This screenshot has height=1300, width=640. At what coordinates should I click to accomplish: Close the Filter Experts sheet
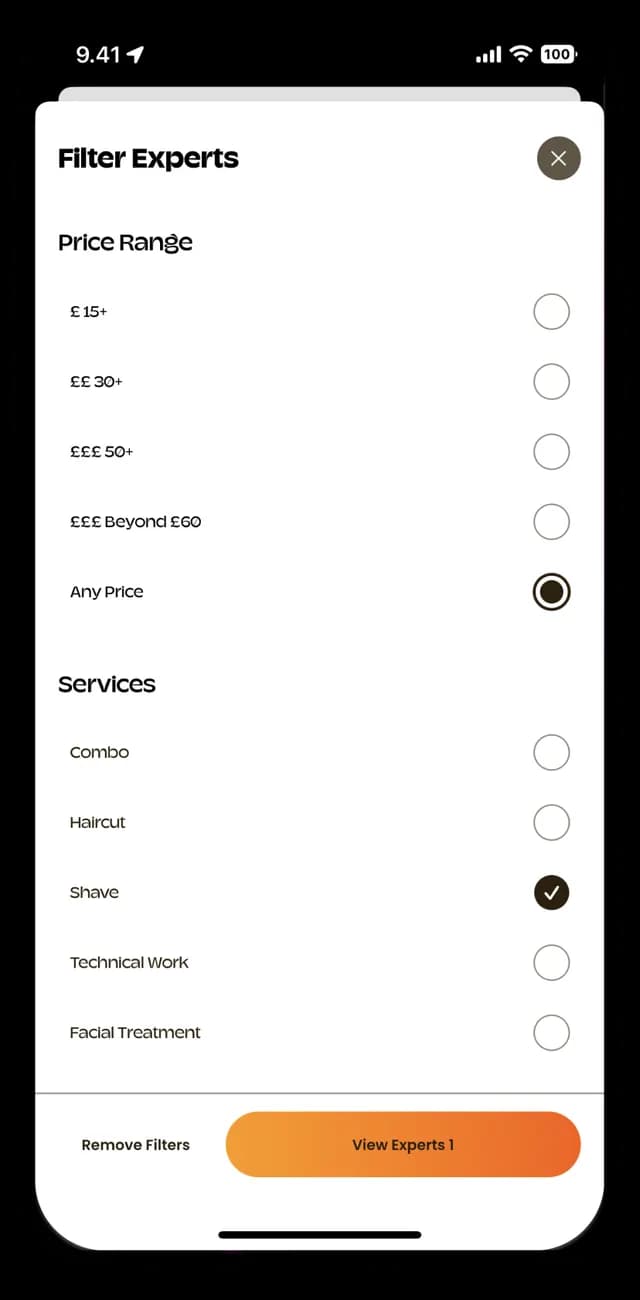point(558,158)
